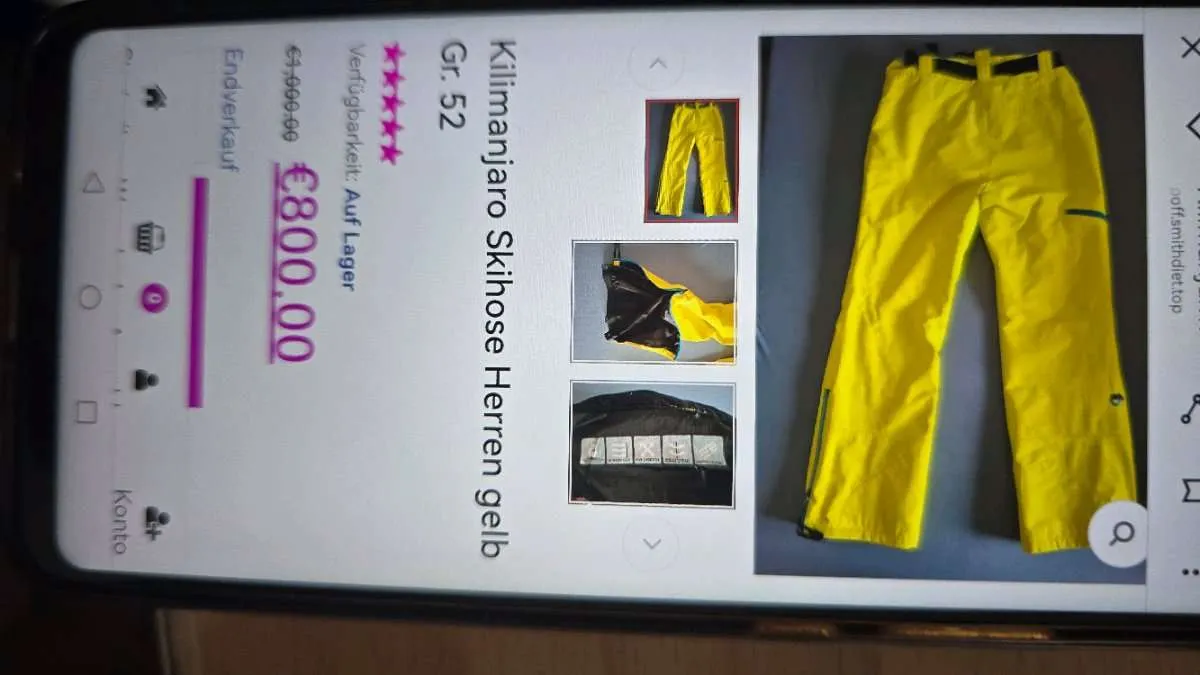
Task: Go to previous thumbnails with the up chevron
Action: 656,64
